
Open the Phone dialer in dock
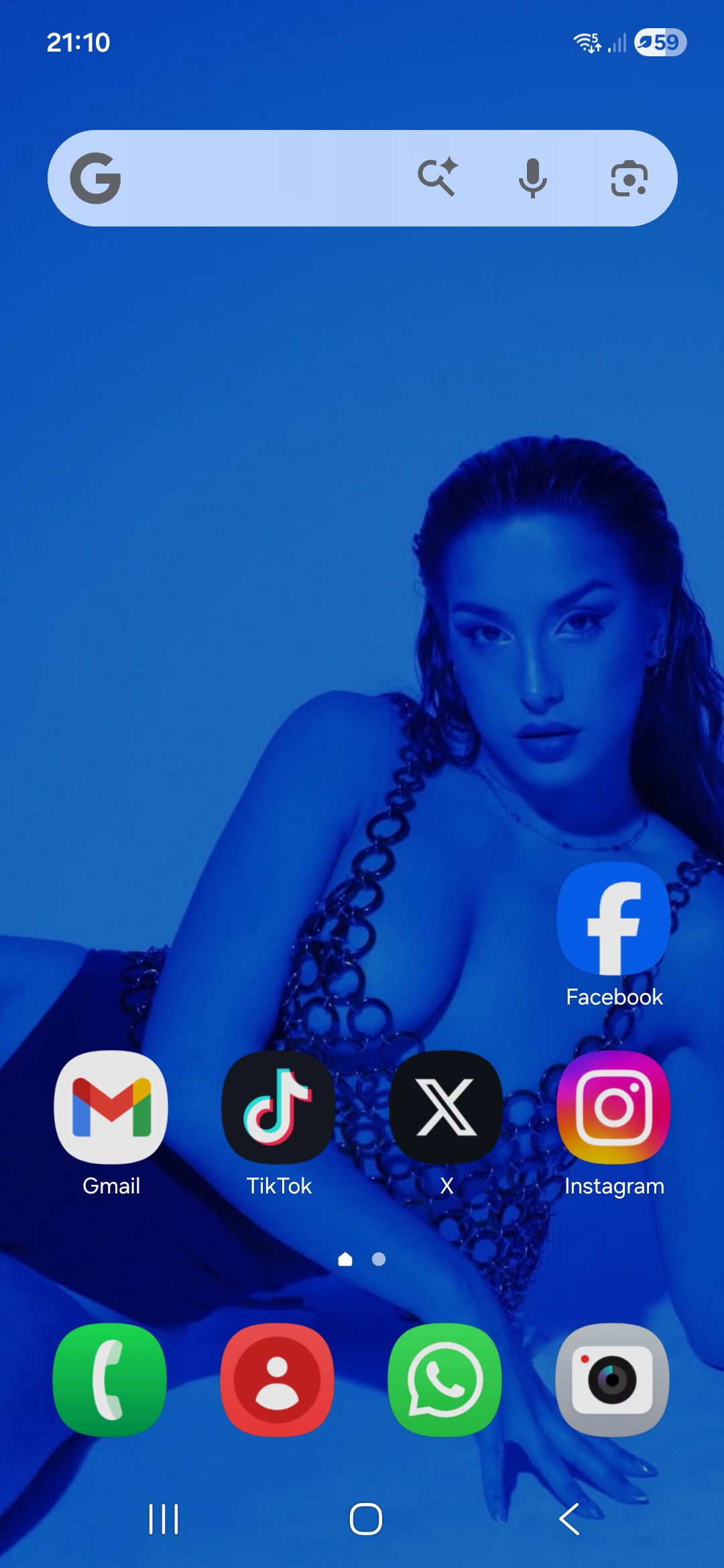(x=110, y=1380)
